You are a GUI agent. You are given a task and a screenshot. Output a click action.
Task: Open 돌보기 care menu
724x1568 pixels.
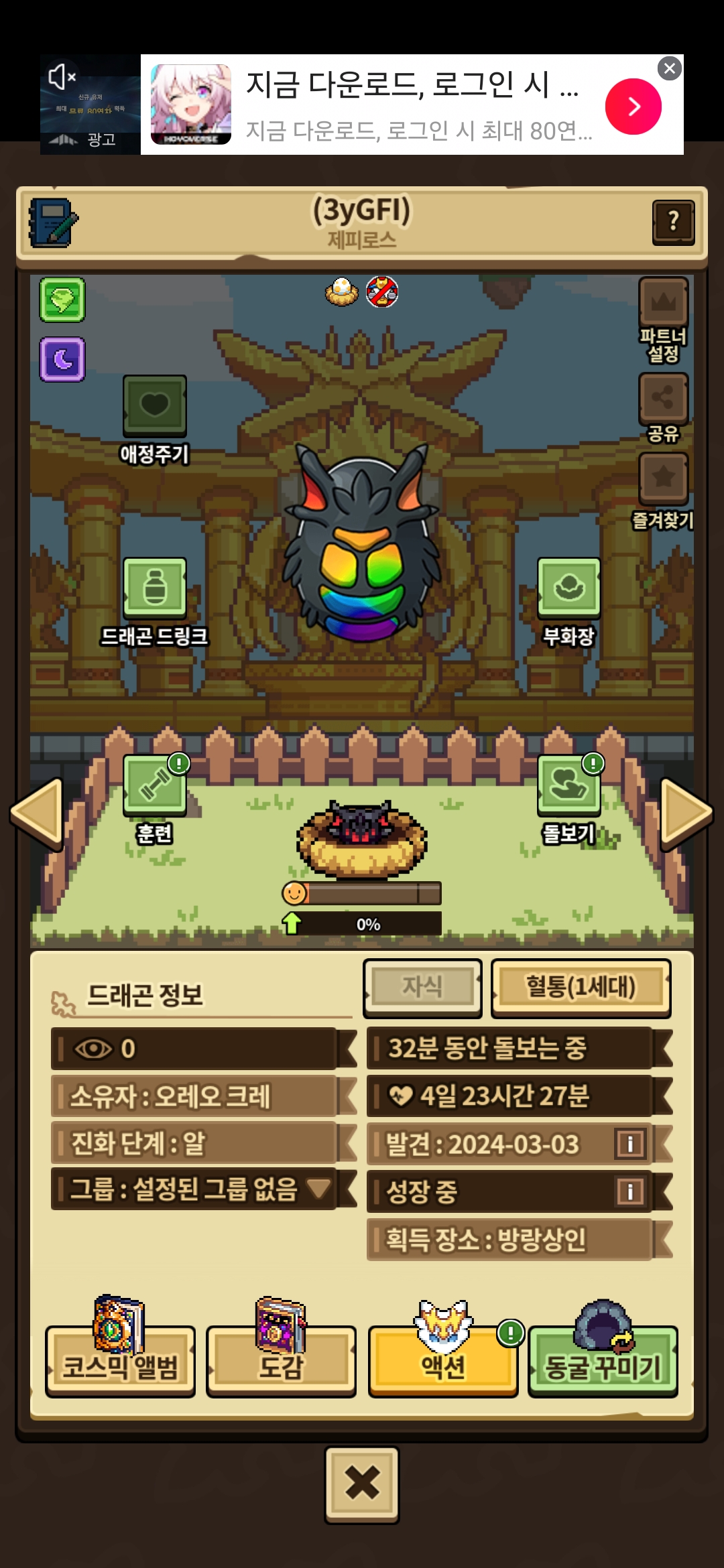(x=568, y=785)
